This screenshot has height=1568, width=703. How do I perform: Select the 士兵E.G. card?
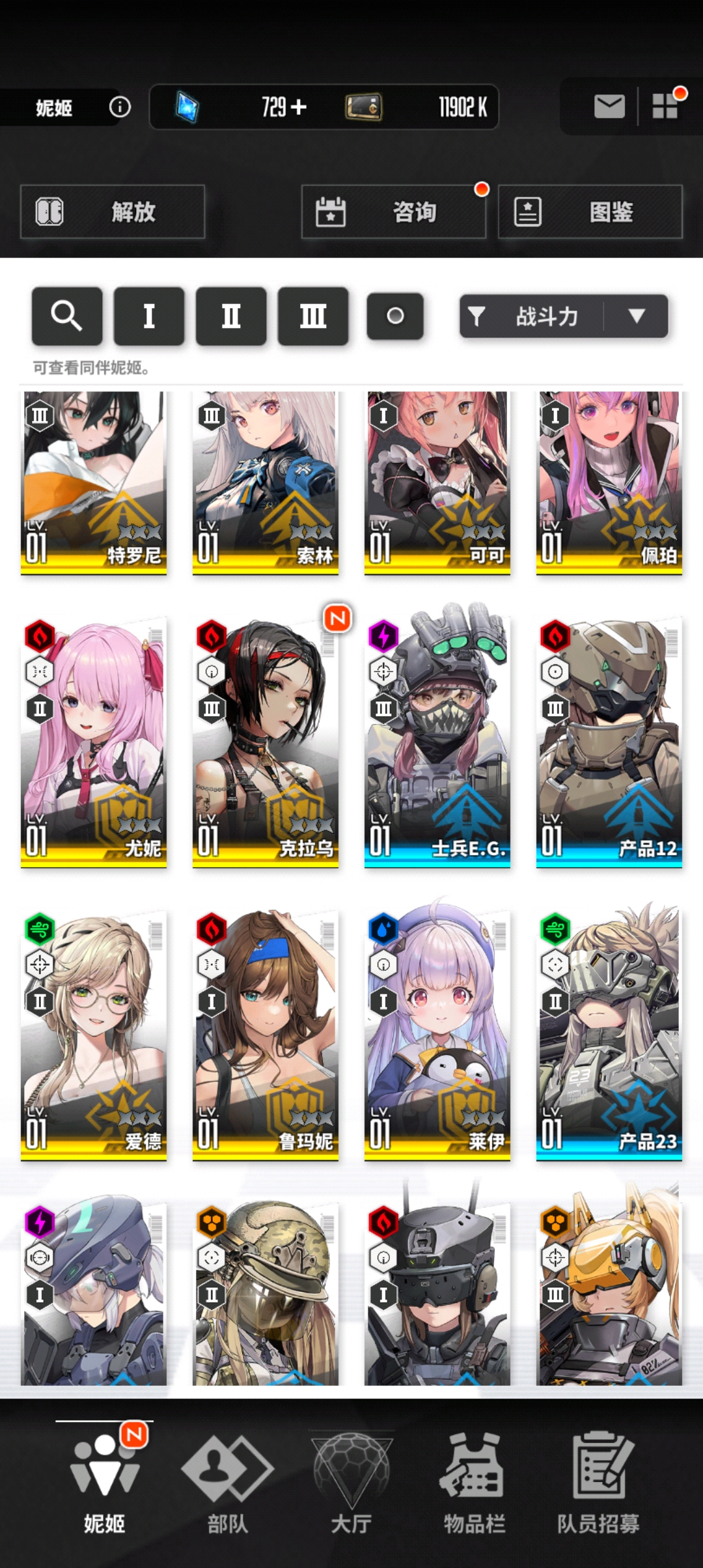point(437,742)
